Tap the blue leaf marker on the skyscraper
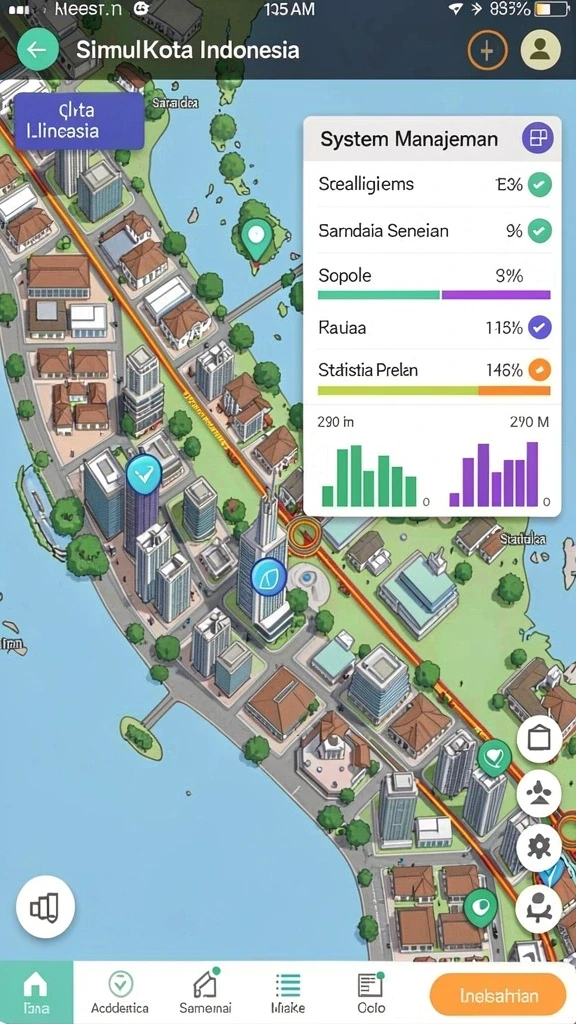 point(269,577)
